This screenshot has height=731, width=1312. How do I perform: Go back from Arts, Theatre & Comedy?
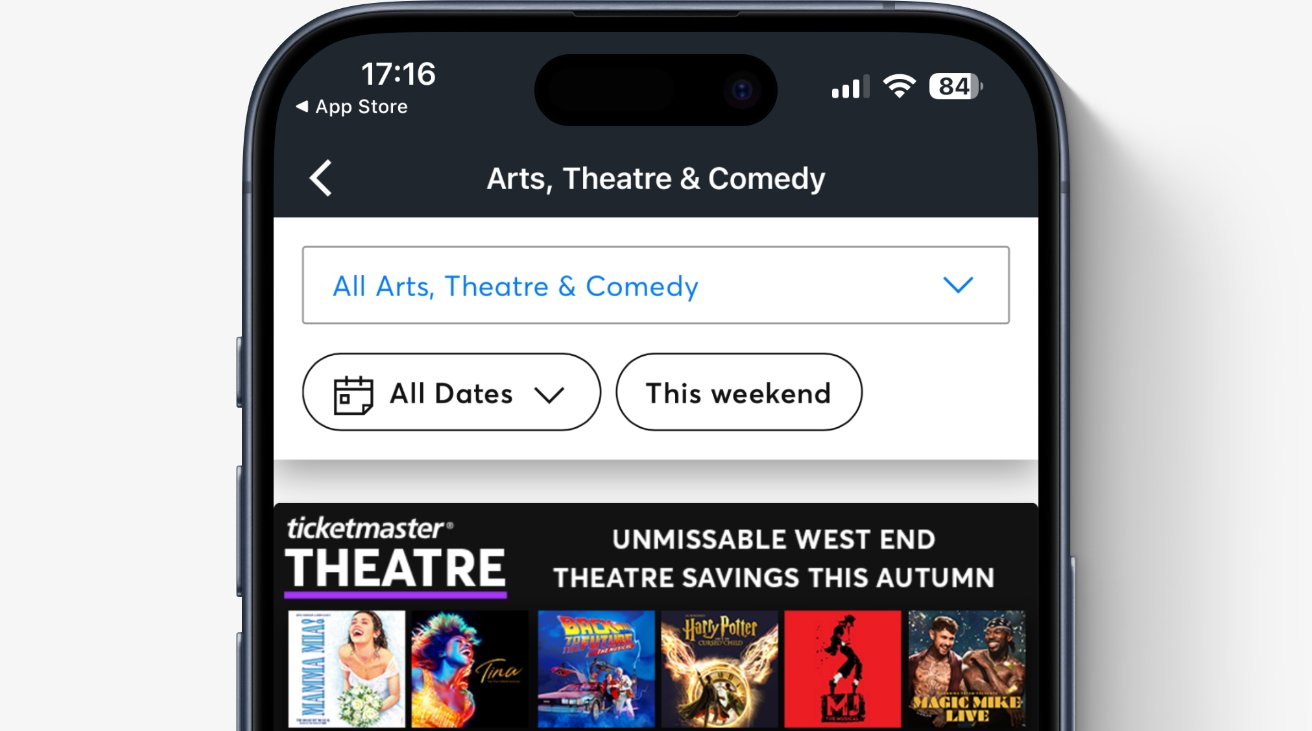[x=320, y=179]
